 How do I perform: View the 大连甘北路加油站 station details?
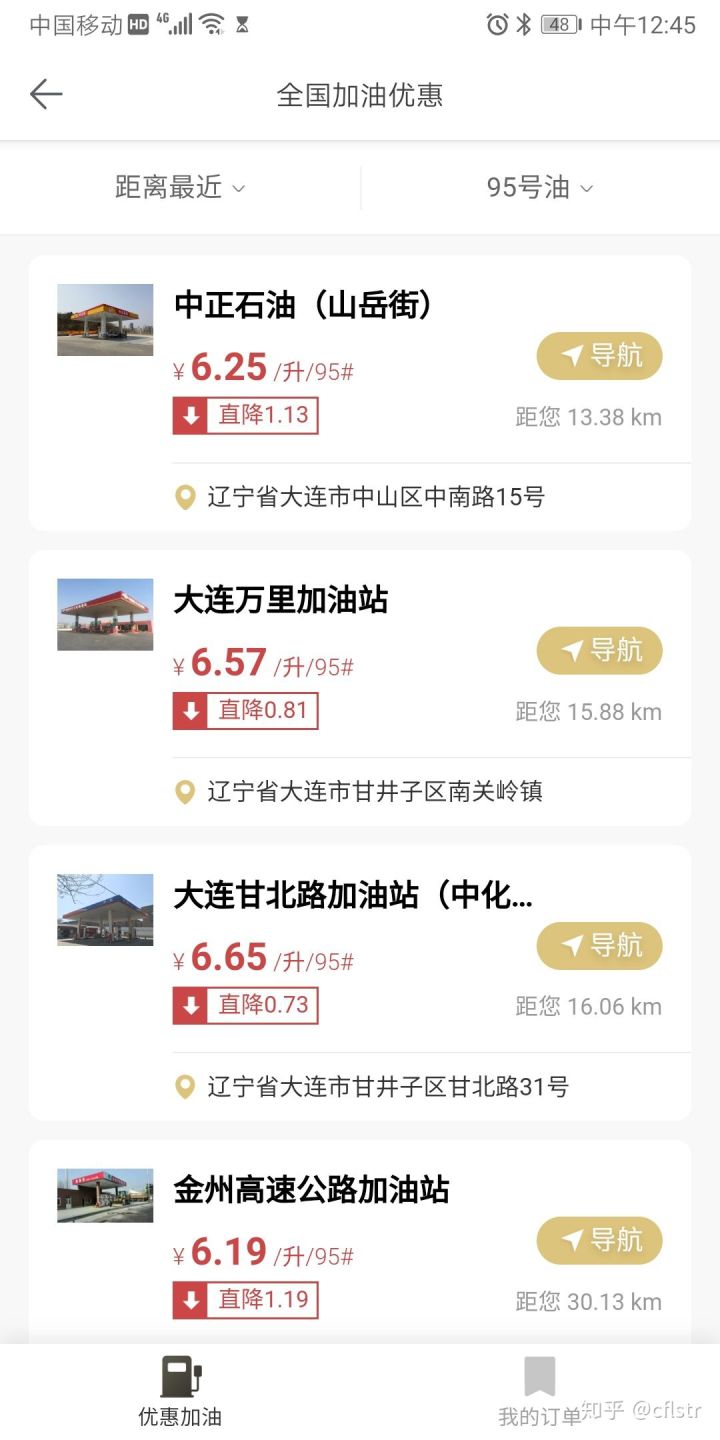click(352, 895)
